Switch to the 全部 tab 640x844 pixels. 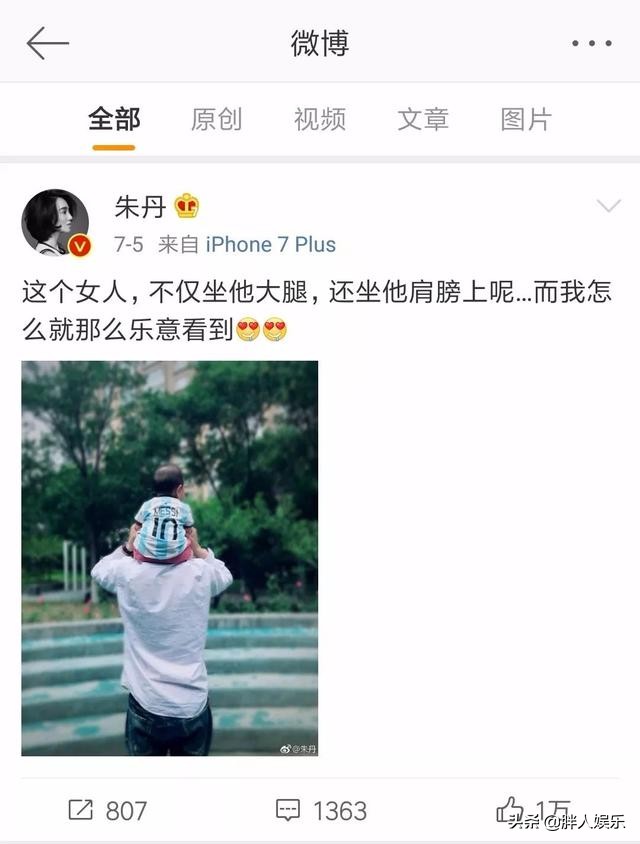pos(114,120)
